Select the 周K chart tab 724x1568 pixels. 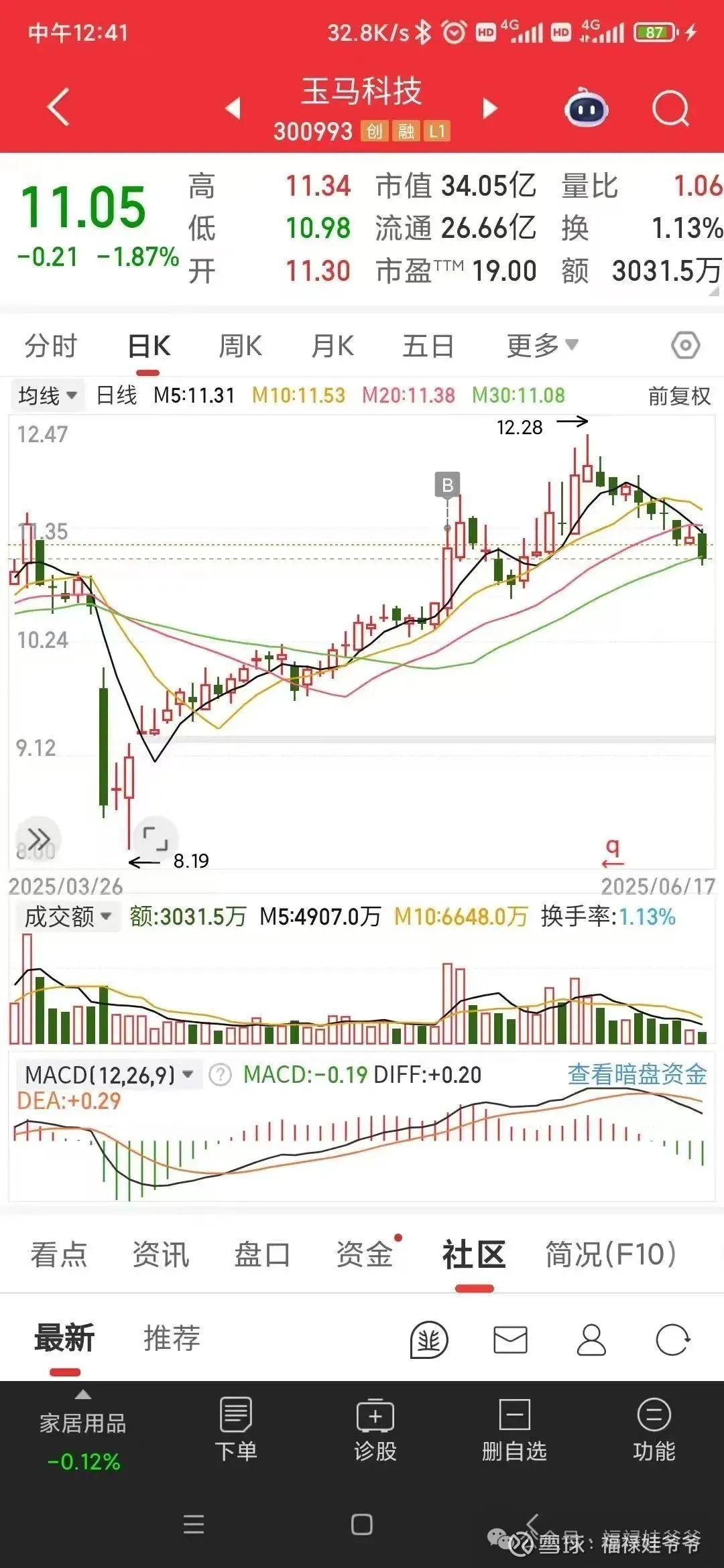pos(241,346)
